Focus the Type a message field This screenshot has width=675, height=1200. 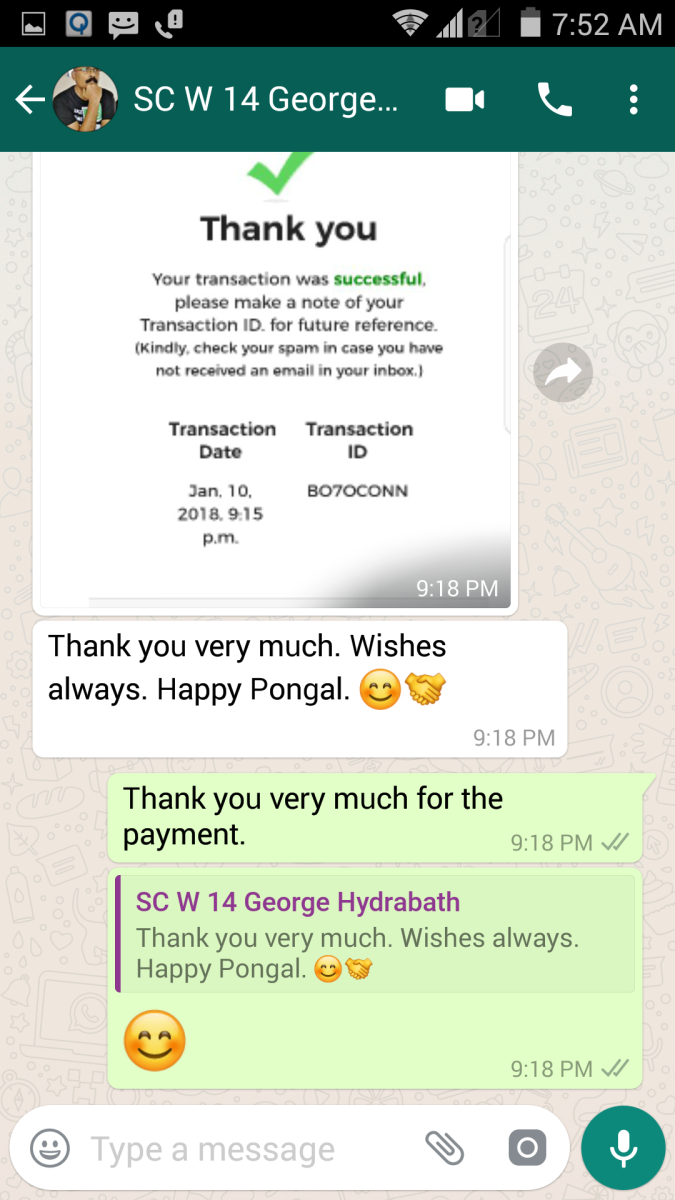(x=240, y=1149)
